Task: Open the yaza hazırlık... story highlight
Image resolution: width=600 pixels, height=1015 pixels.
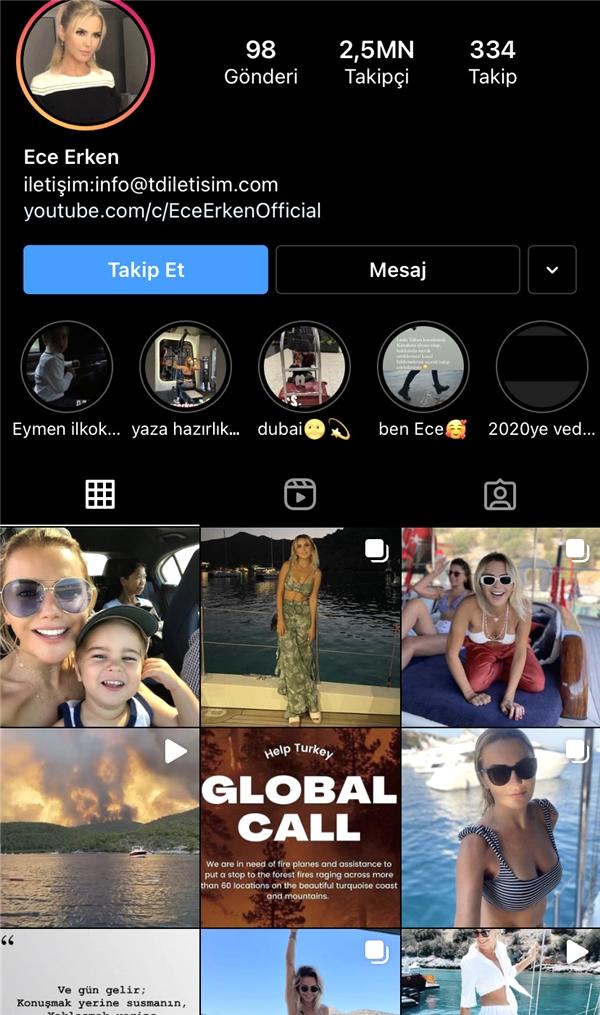Action: pos(185,367)
